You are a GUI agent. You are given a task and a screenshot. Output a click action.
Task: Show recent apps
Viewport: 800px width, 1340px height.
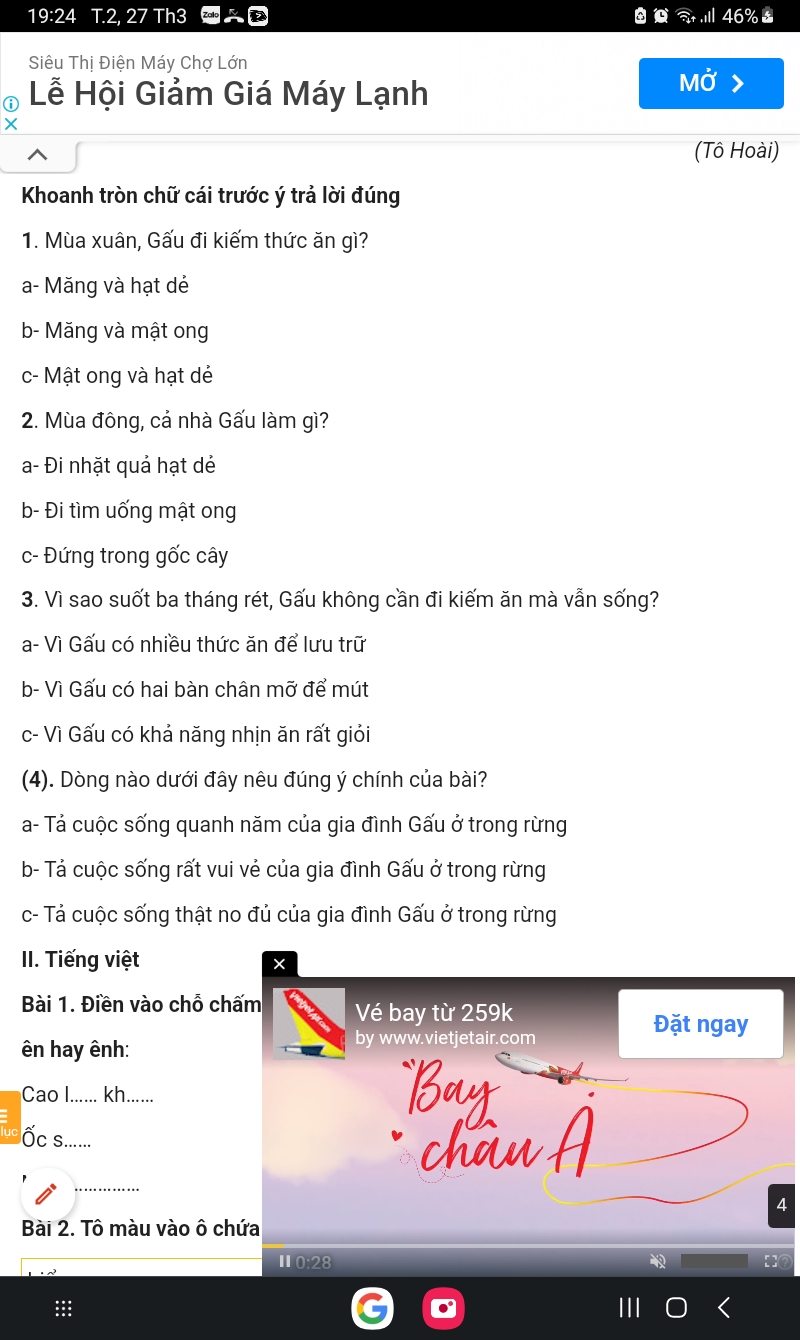[x=629, y=1308]
